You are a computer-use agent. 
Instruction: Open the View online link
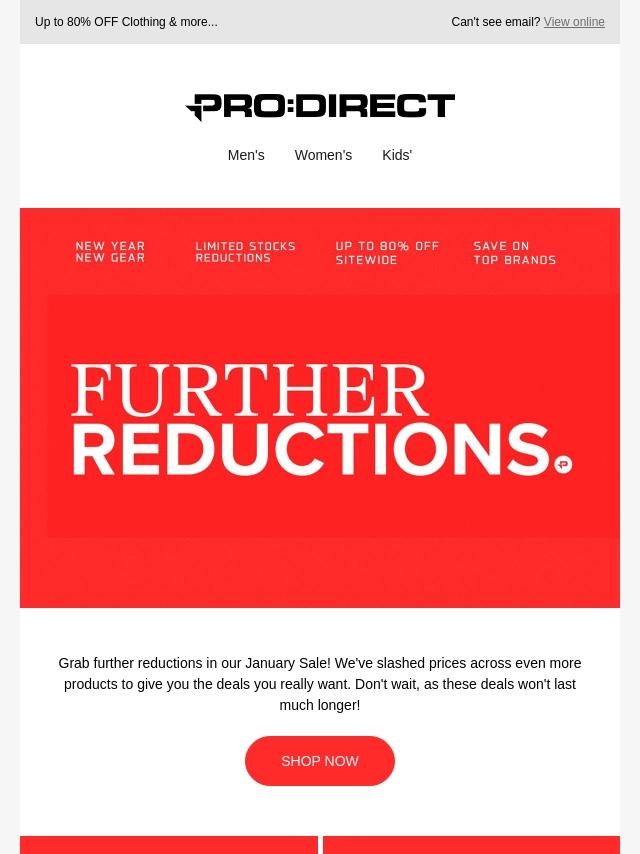click(574, 22)
